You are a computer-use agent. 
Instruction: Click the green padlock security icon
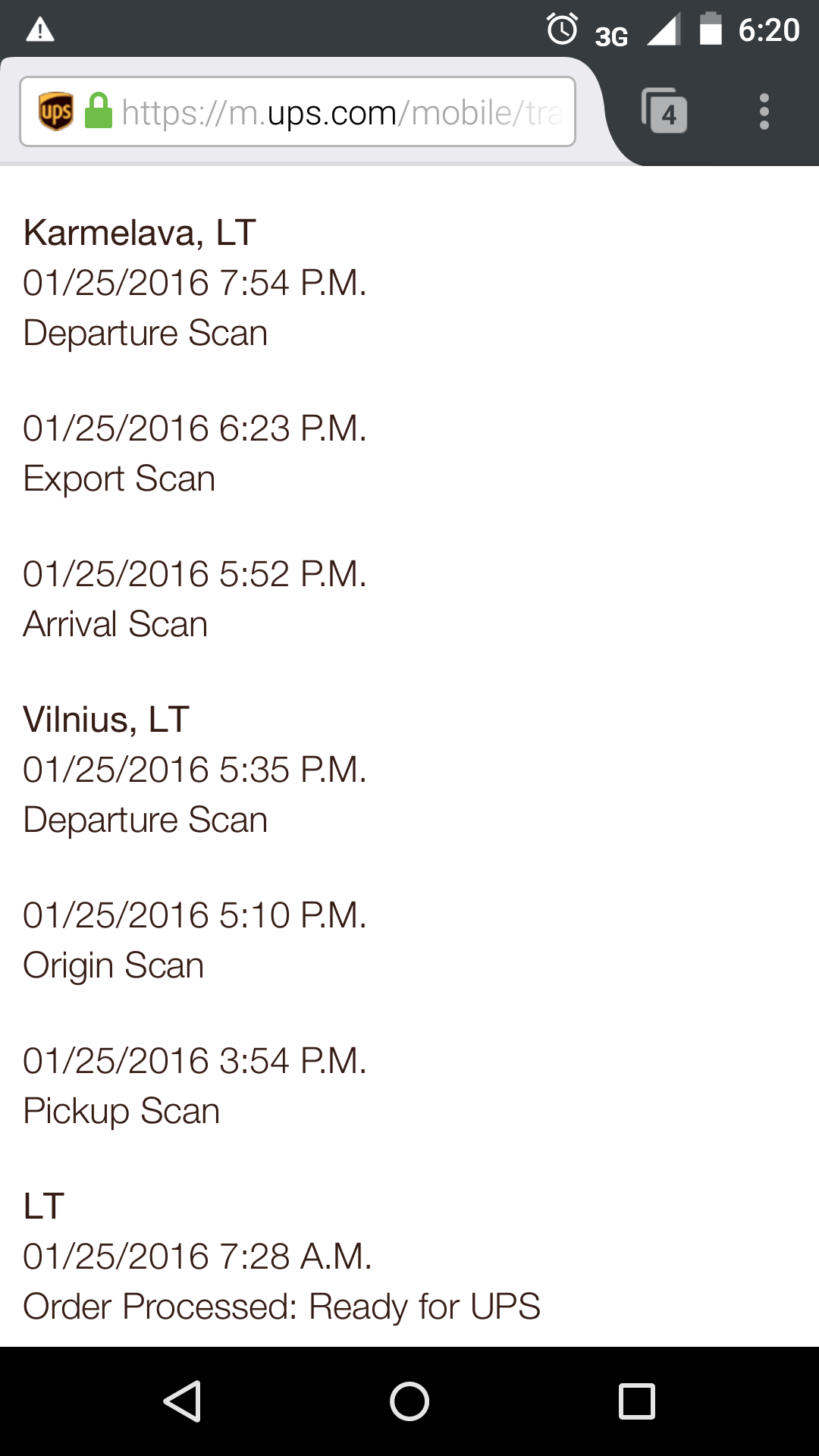pos(99,112)
